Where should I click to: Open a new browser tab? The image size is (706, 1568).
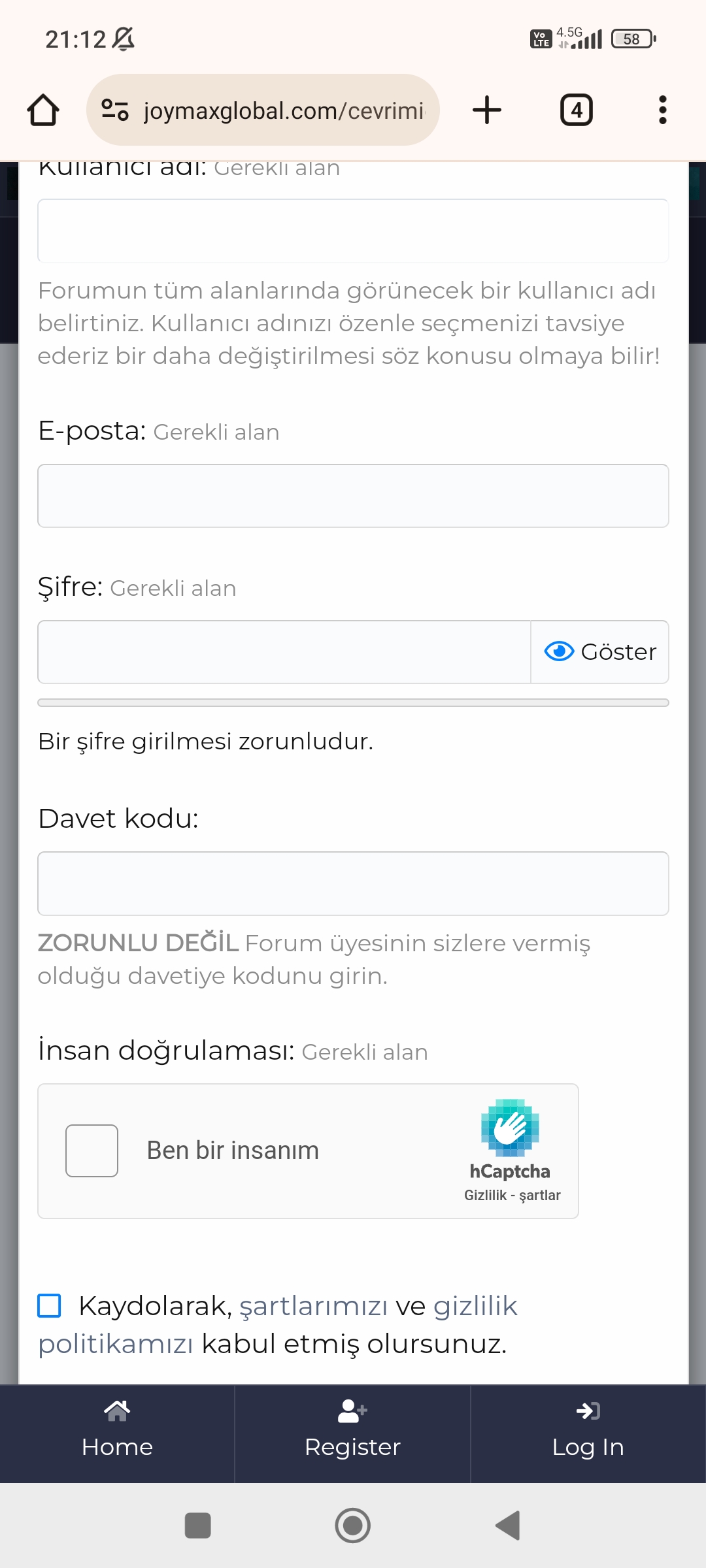click(x=487, y=110)
